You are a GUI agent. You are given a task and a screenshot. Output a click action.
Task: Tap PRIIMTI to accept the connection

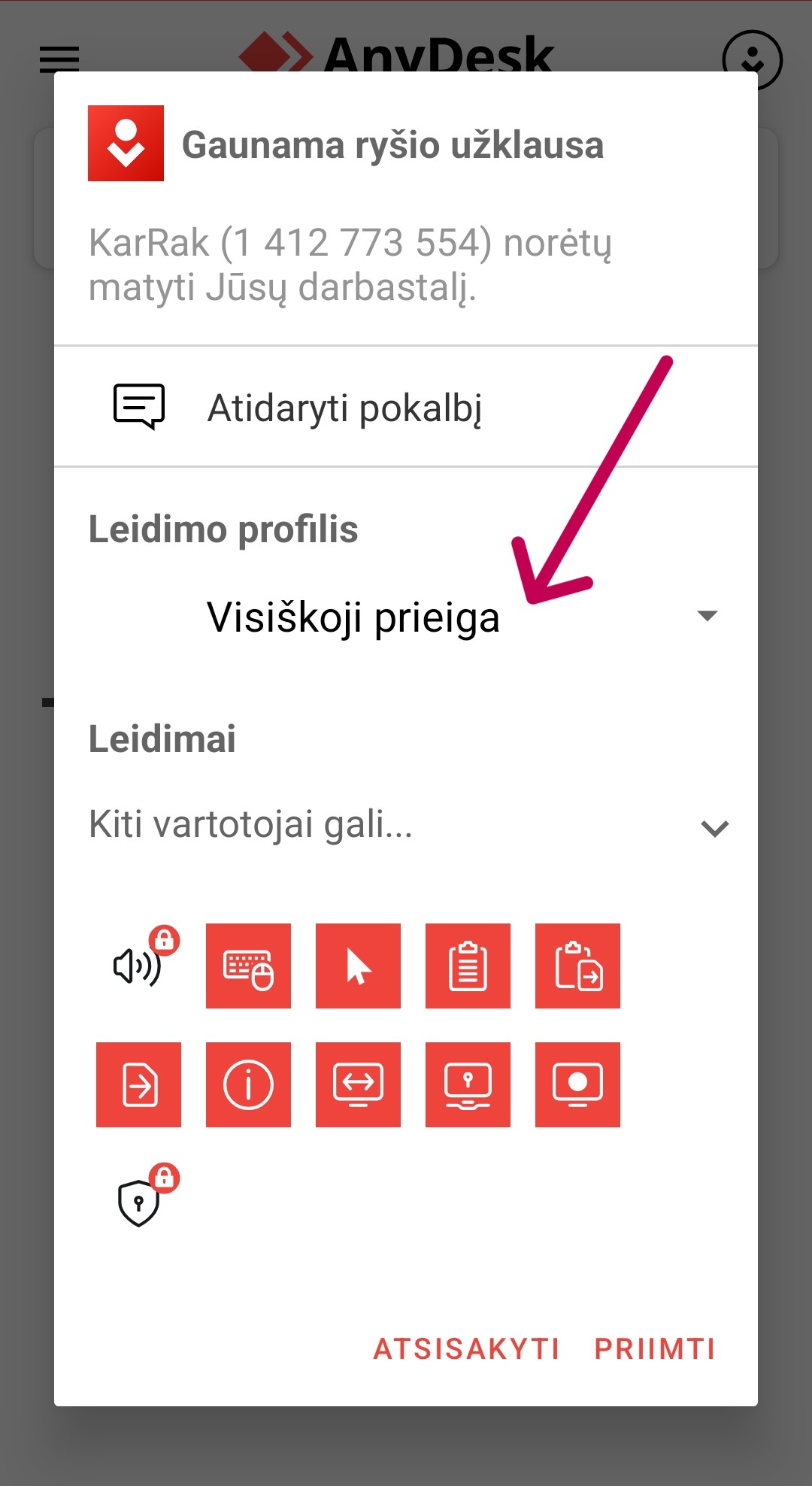click(654, 1349)
